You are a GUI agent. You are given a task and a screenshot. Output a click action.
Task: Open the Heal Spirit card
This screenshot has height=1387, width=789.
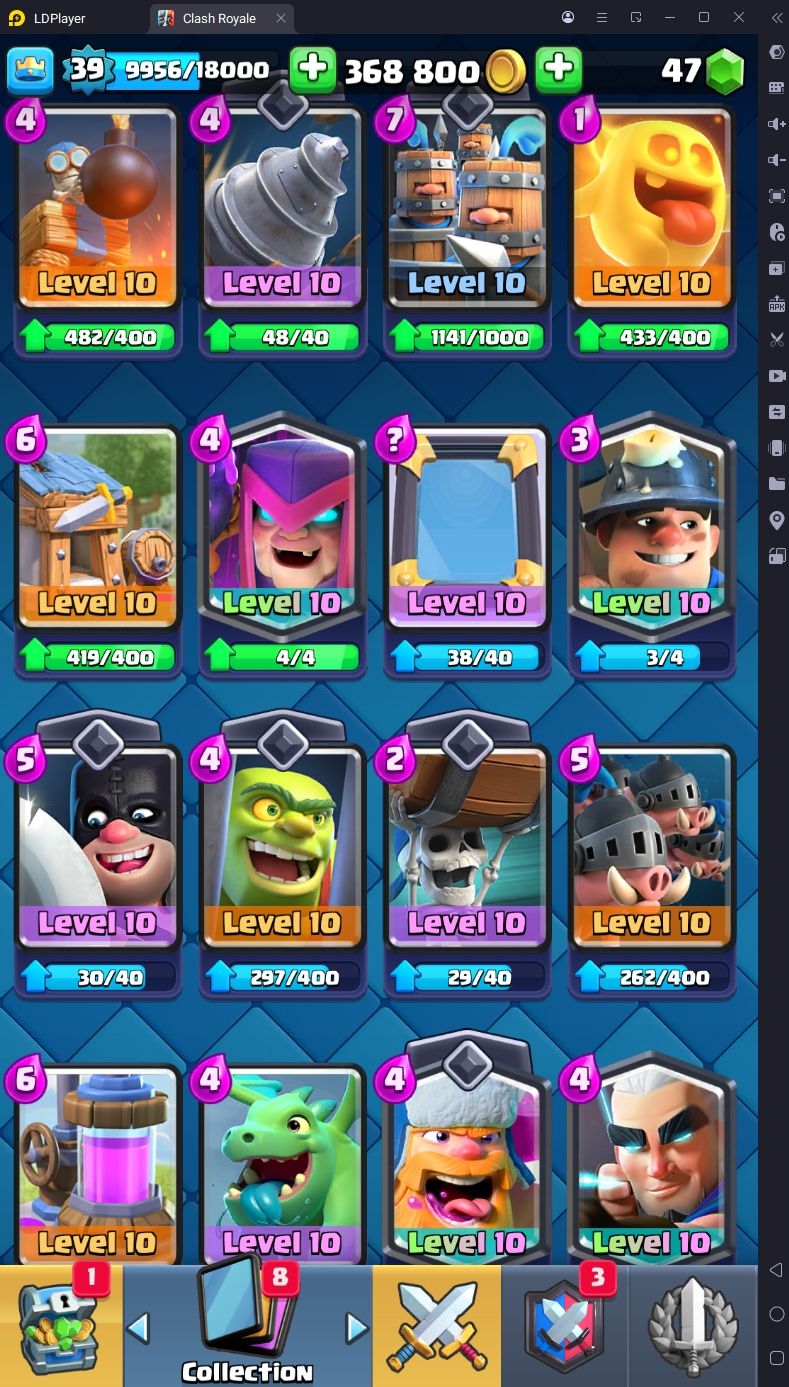(652, 210)
